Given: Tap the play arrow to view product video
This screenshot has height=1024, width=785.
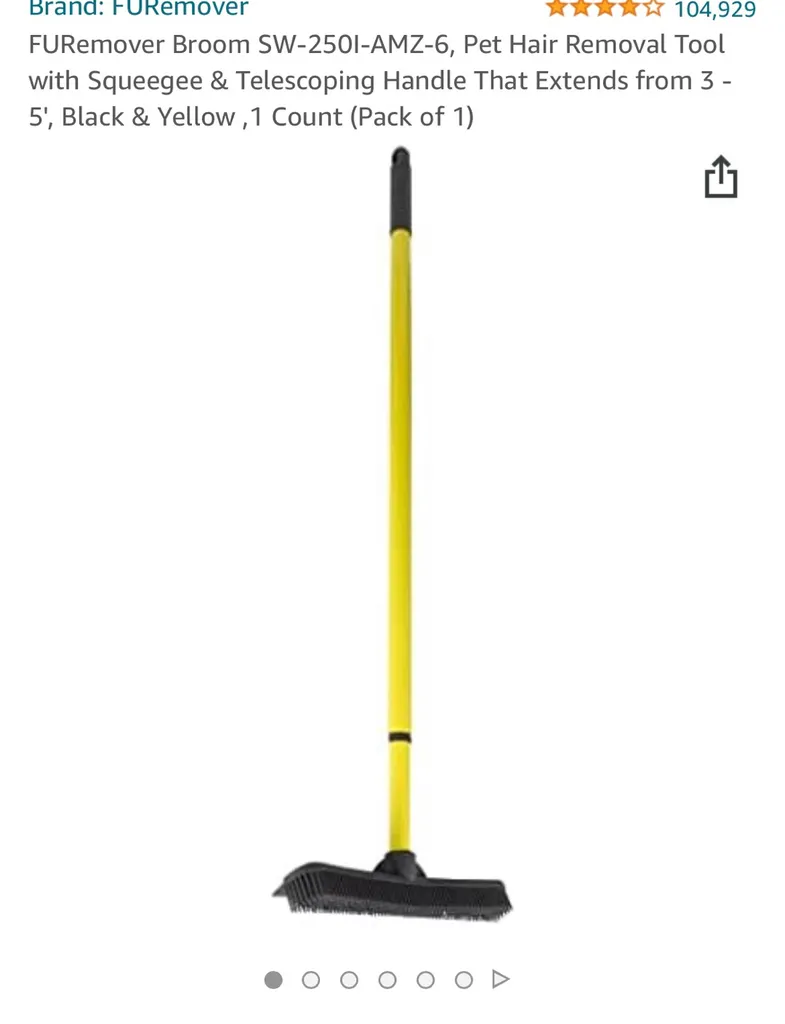Looking at the screenshot, I should click(x=499, y=981).
